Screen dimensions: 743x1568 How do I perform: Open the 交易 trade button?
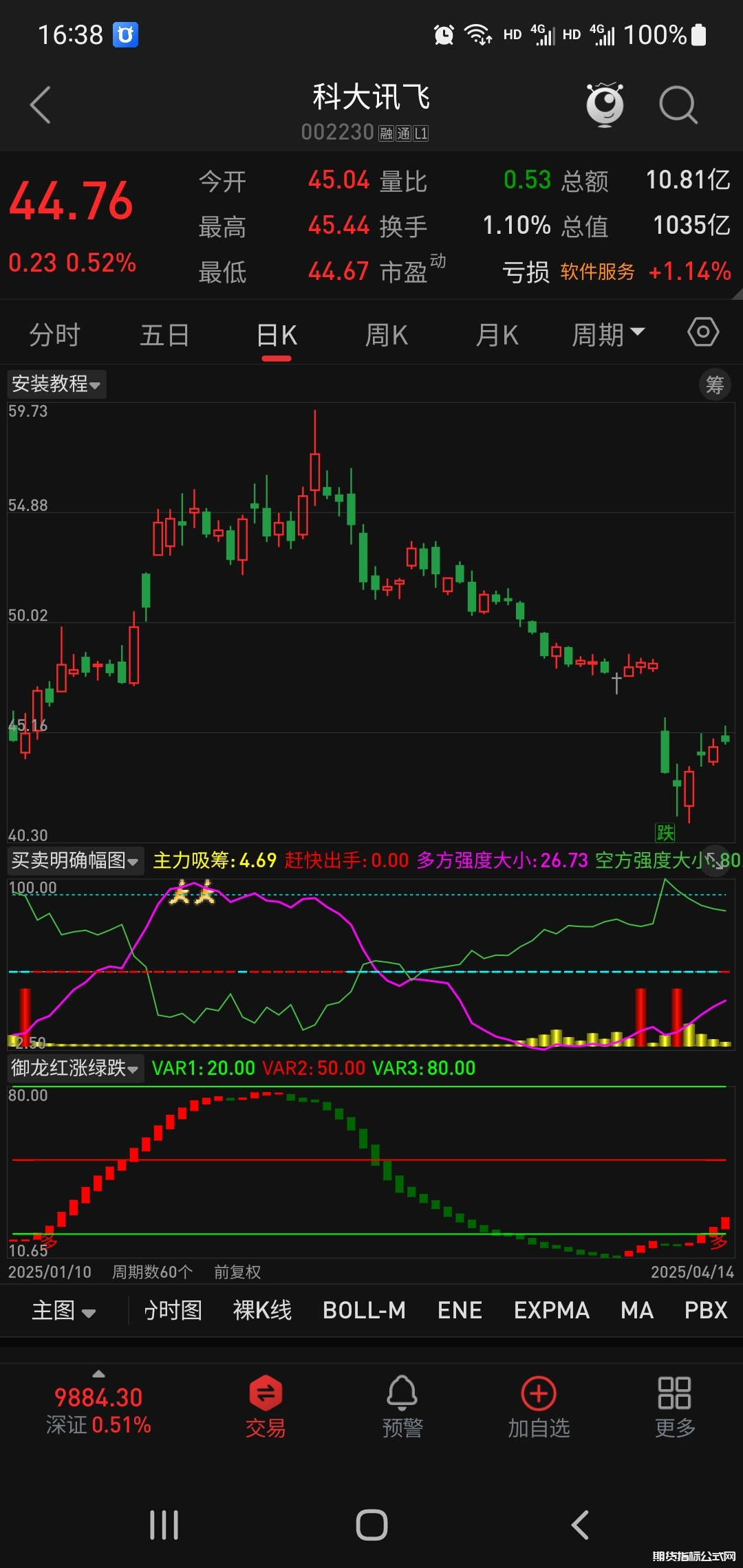(266, 1406)
